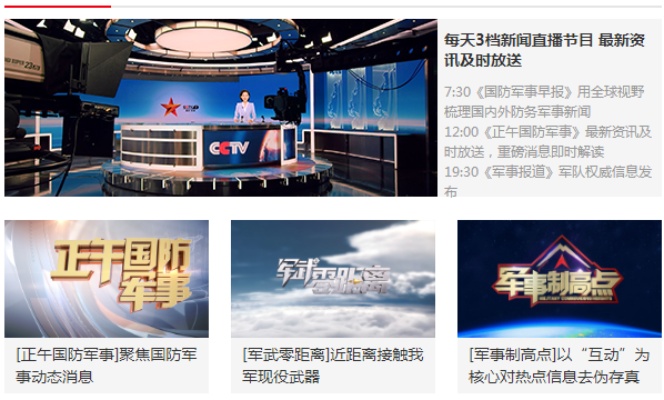Open the 军武零距离 program card
Viewport: 664px width, 400px height.
(x=333, y=279)
